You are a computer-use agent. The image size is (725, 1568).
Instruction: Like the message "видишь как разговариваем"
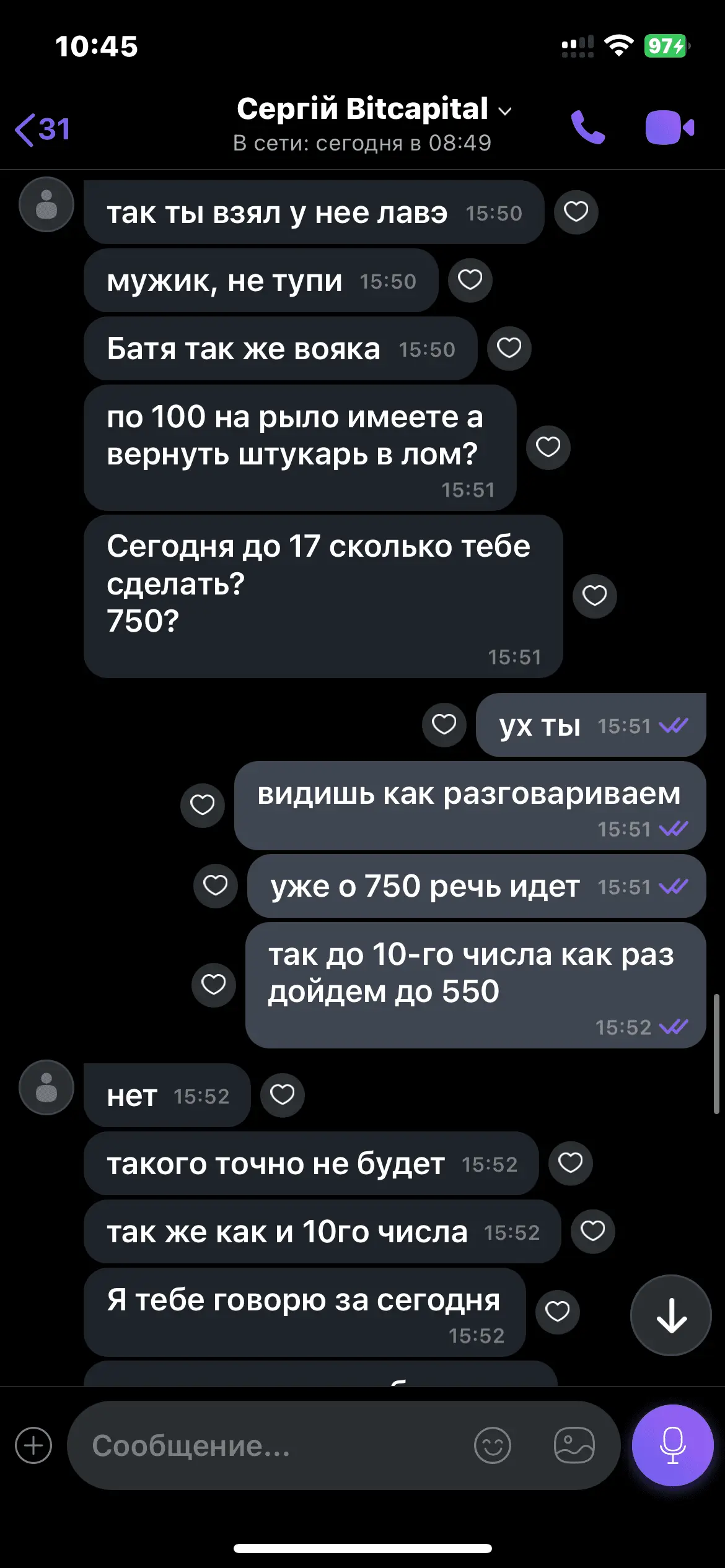202,805
